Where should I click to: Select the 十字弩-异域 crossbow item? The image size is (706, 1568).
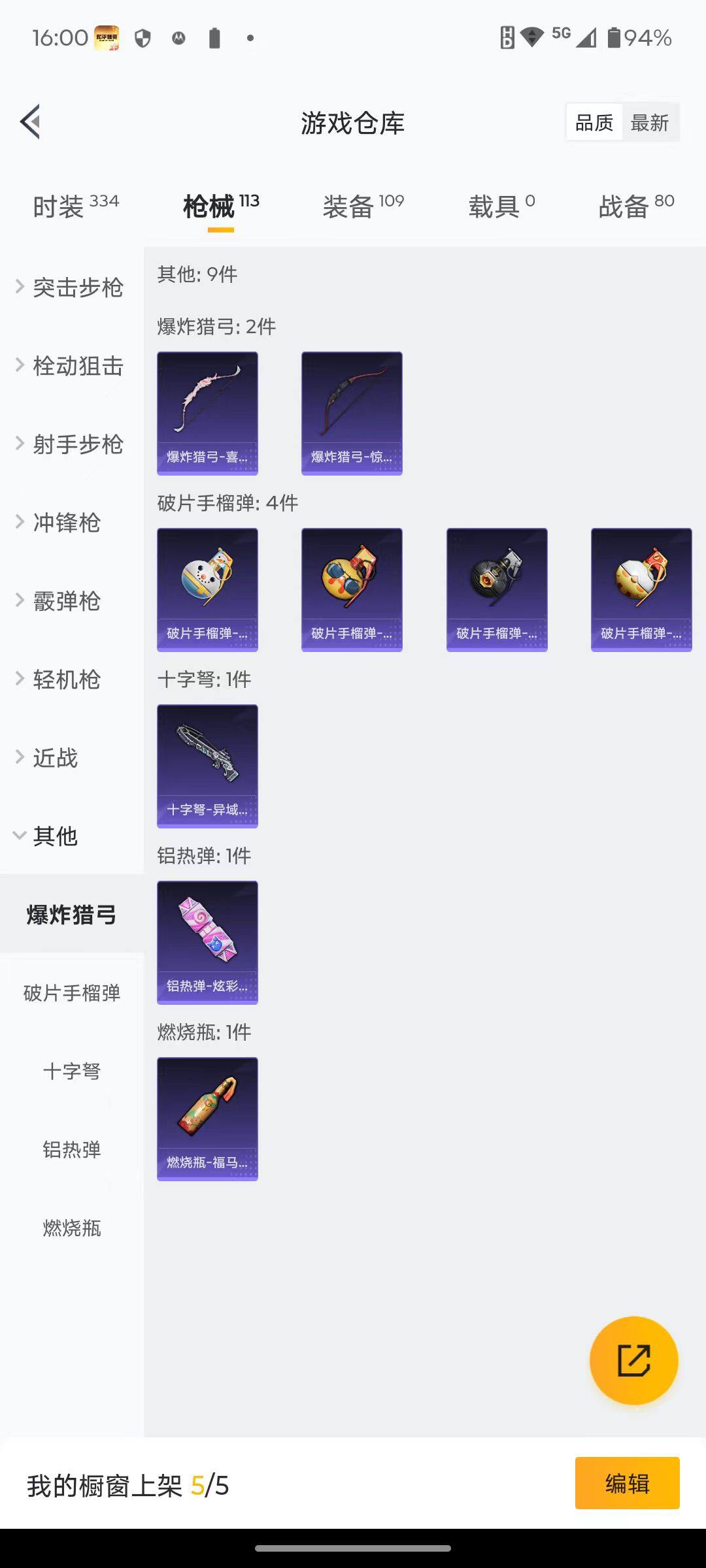tap(207, 766)
